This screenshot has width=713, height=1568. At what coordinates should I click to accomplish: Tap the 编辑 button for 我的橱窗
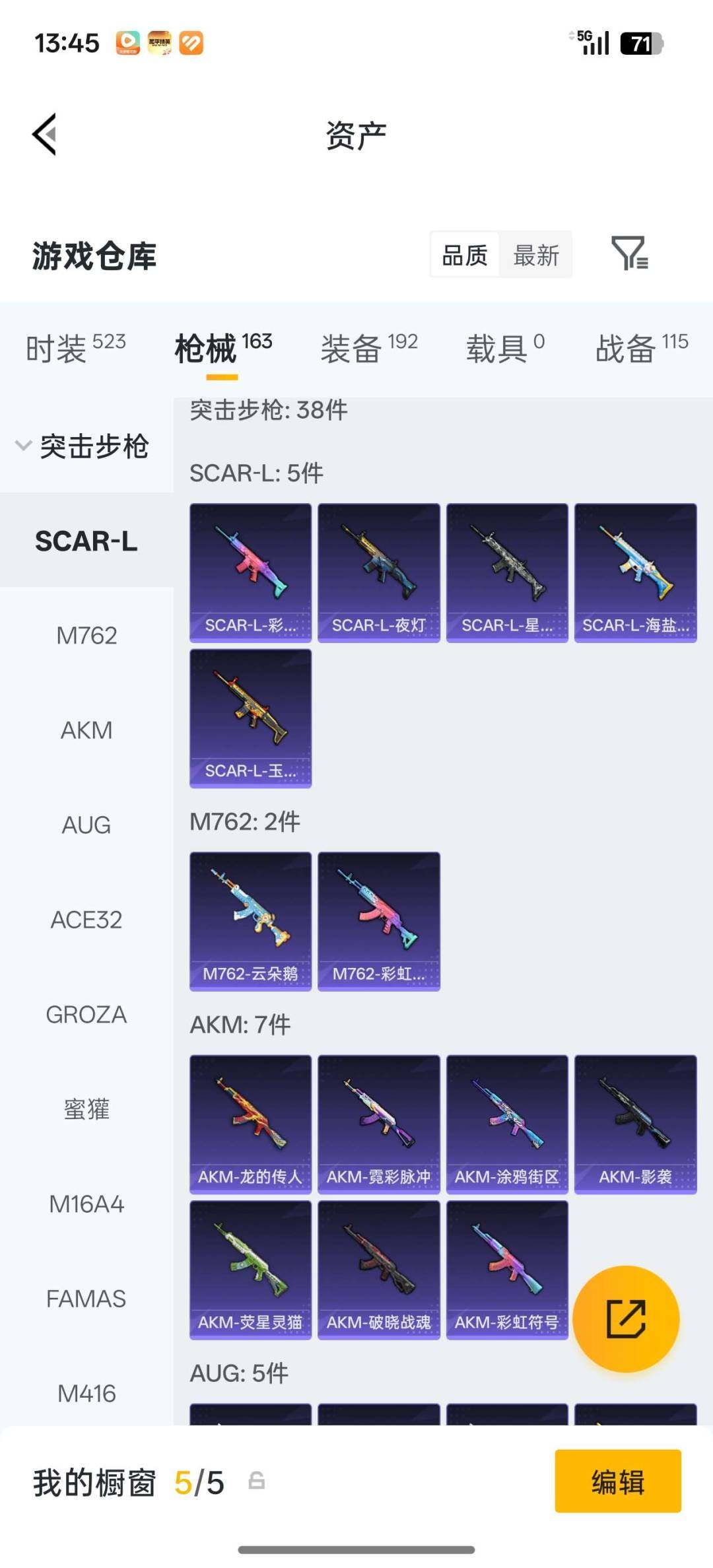[617, 1481]
